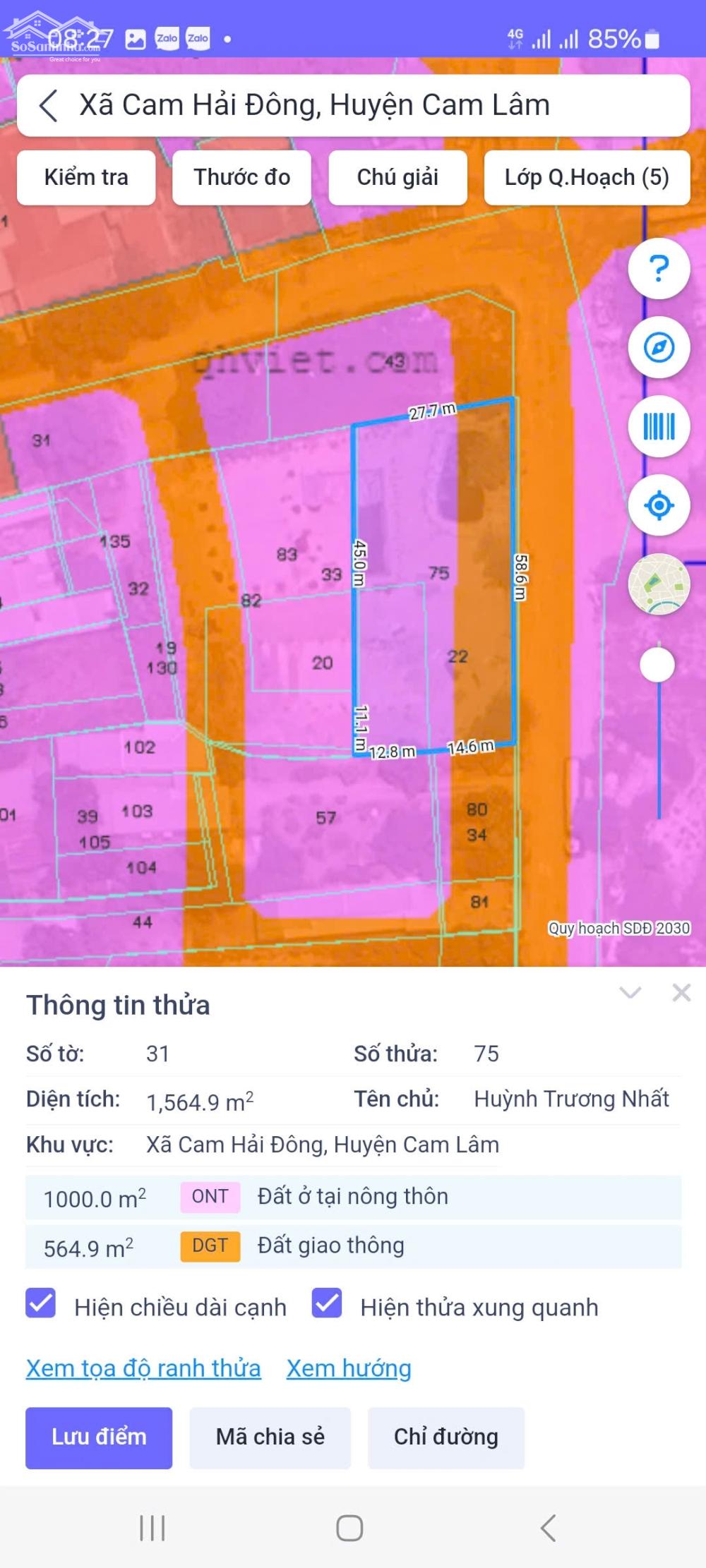Screen dimensions: 706x1568
Task: Tap the Mã chia sẻ button
Action: [x=270, y=1437]
